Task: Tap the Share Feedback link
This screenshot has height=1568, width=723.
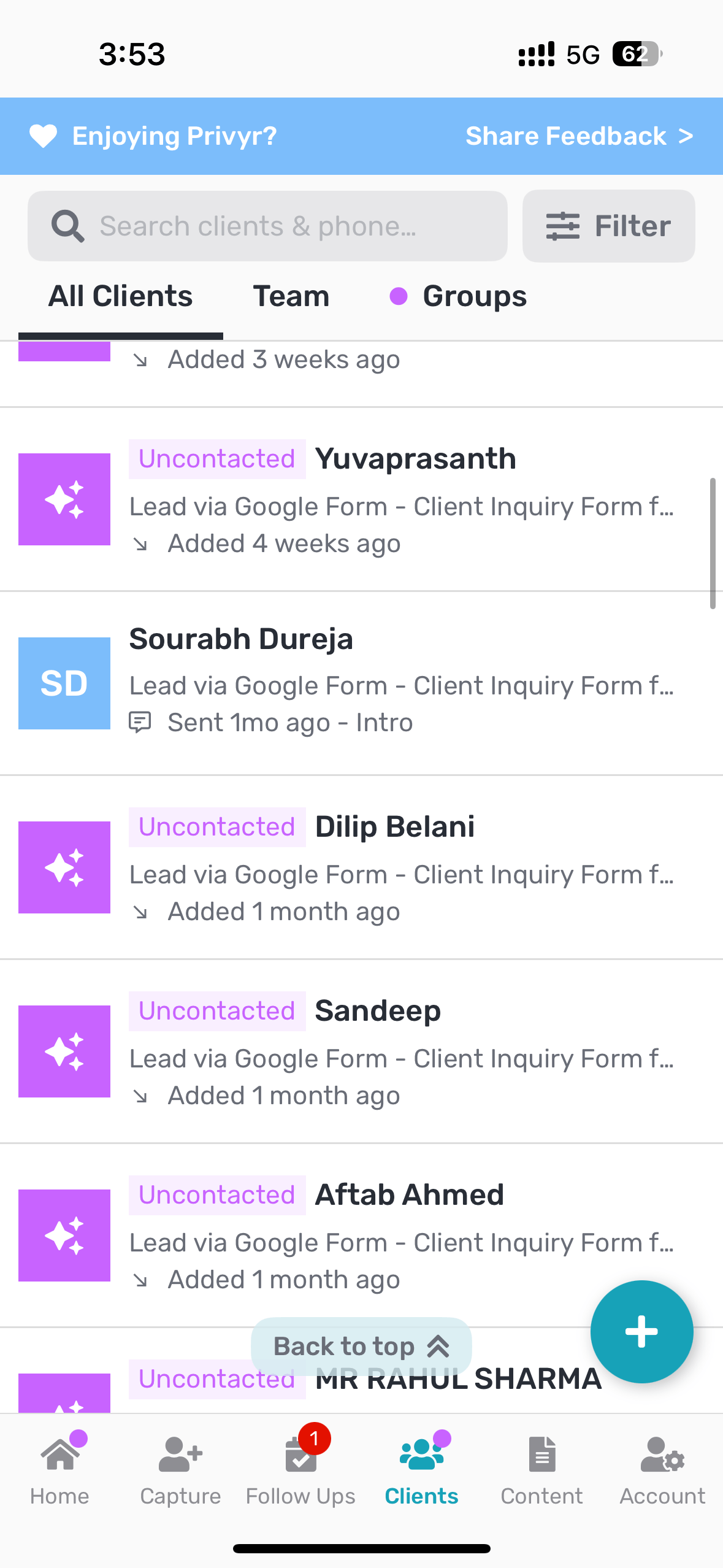Action: coord(580,136)
